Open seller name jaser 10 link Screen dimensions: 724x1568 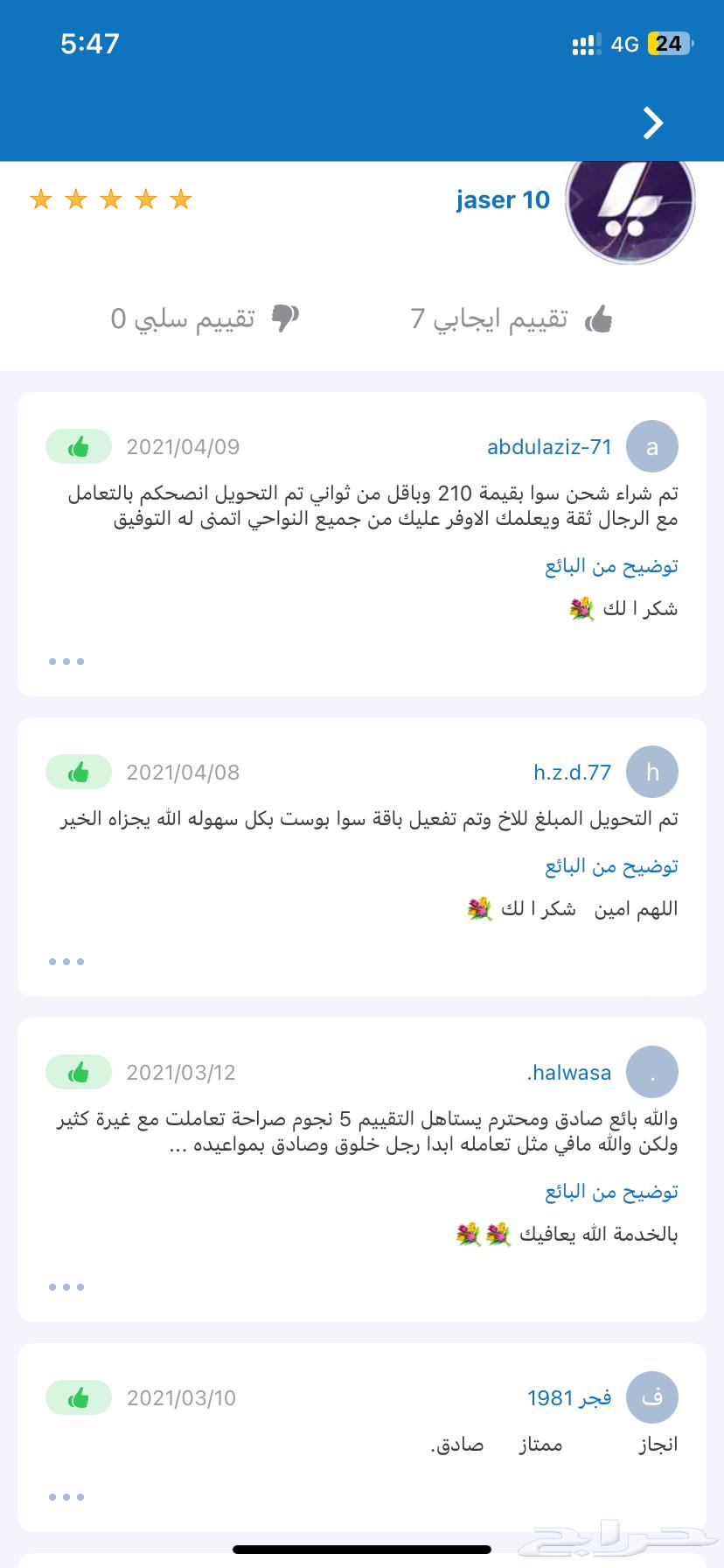point(503,200)
